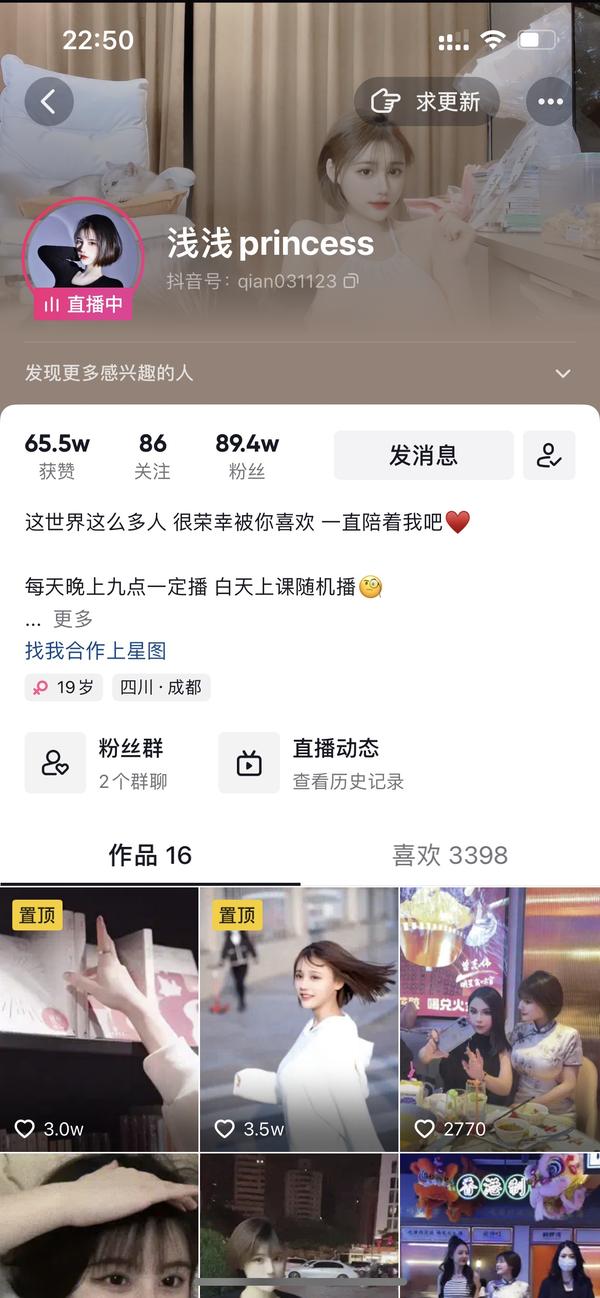Tap the 求更新 button

point(427,101)
